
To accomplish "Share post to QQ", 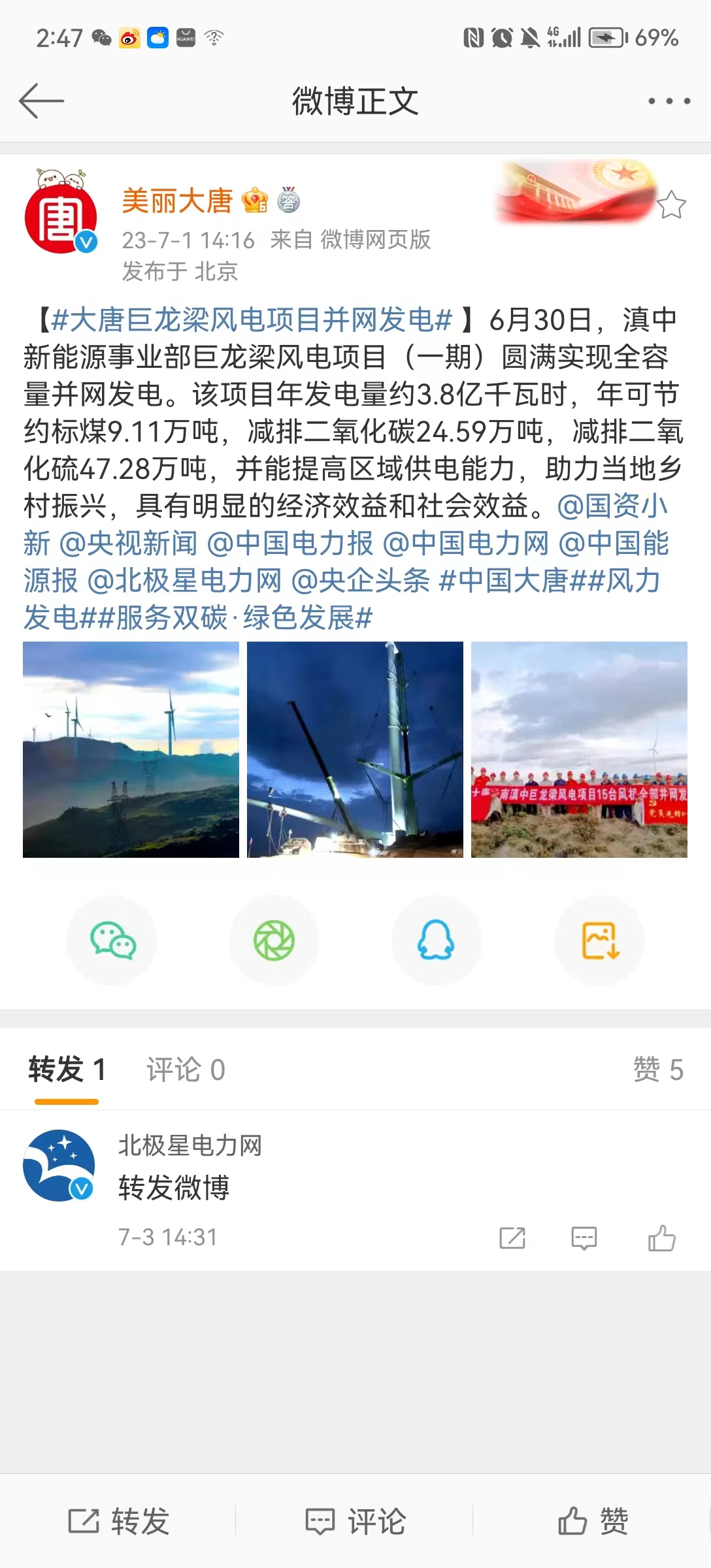I will click(x=436, y=941).
